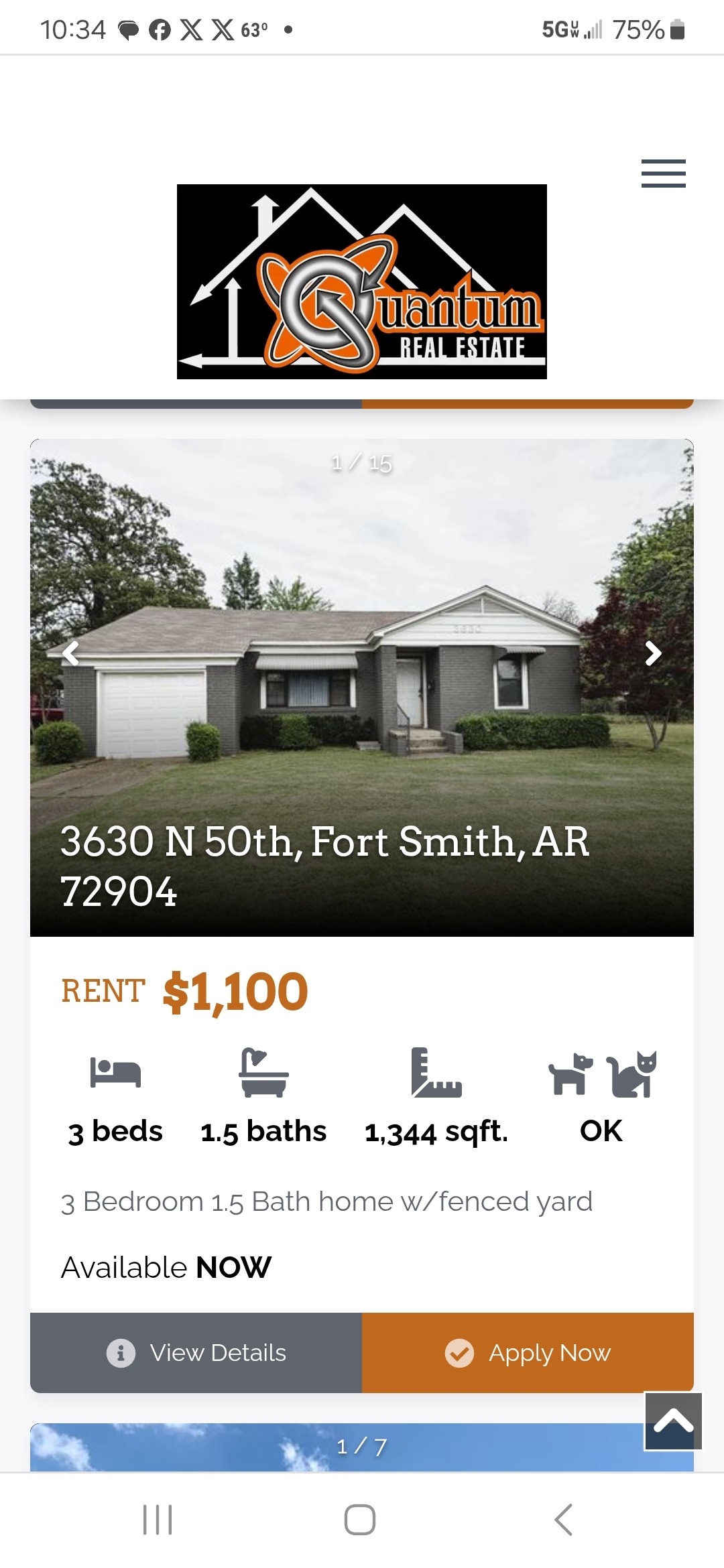This screenshot has height=1568, width=724.
Task: Open the hamburger navigation menu
Action: point(663,174)
